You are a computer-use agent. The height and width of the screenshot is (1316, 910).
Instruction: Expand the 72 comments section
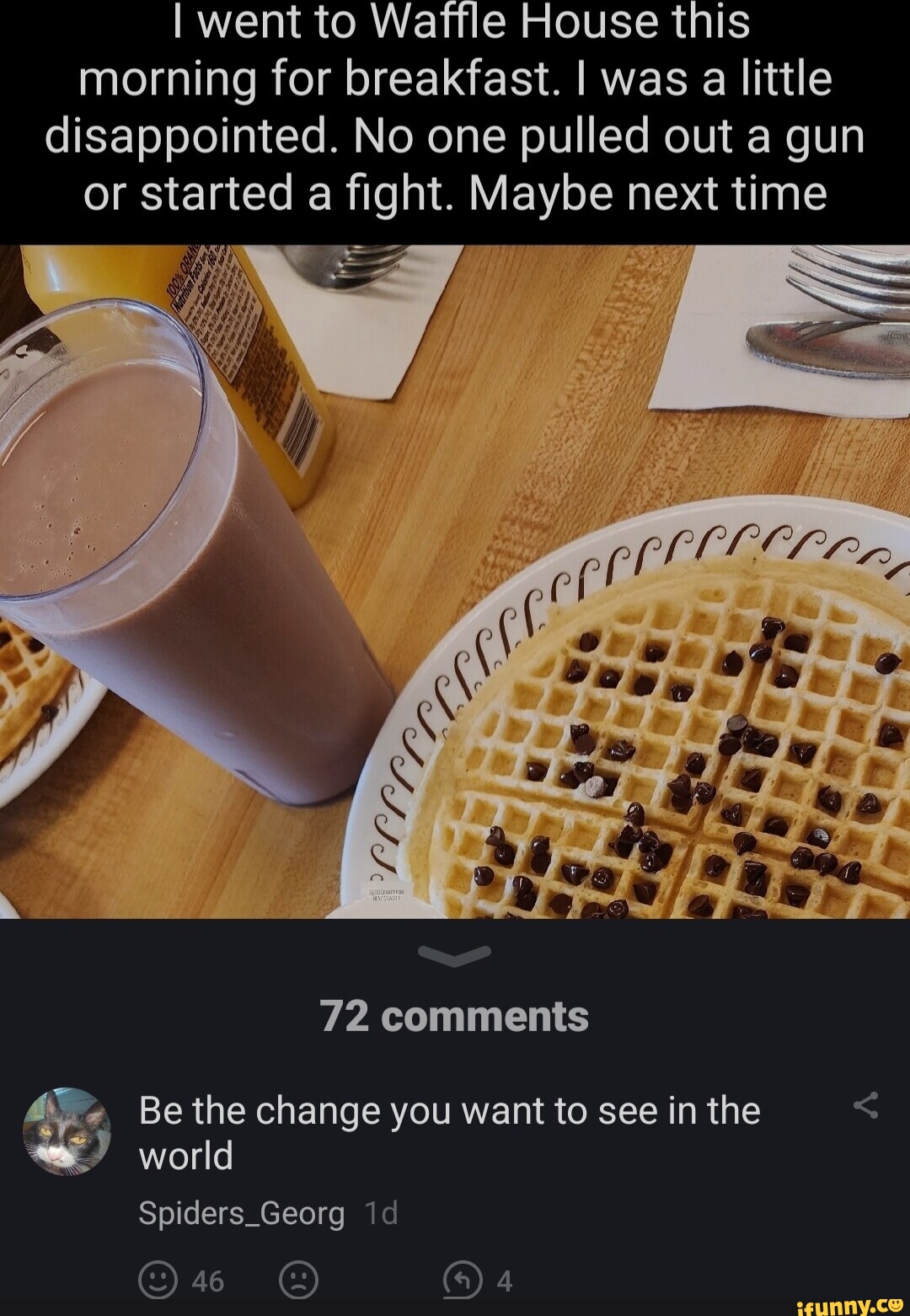455,1017
